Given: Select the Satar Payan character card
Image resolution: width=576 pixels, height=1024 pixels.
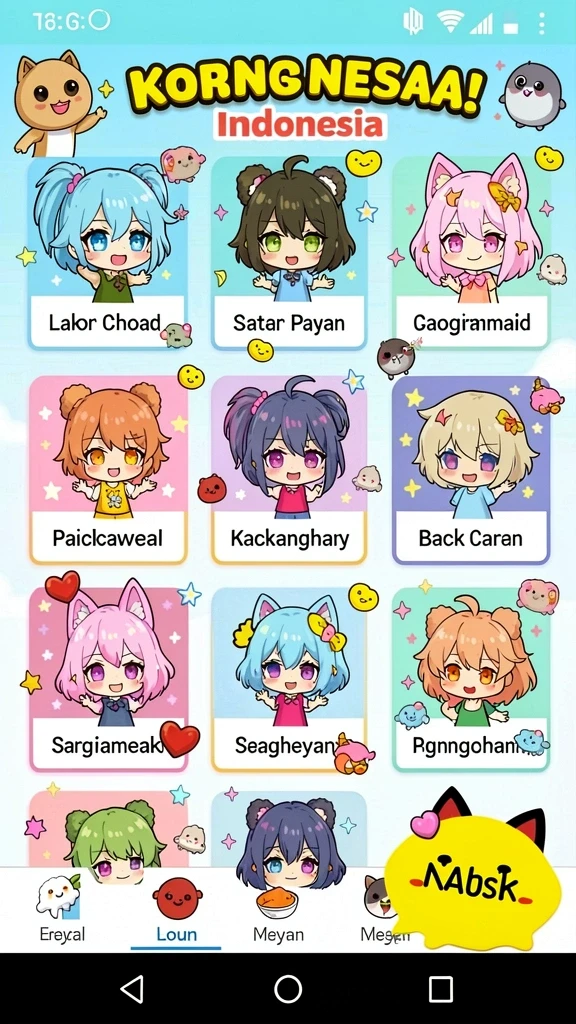Looking at the screenshot, I should [289, 253].
